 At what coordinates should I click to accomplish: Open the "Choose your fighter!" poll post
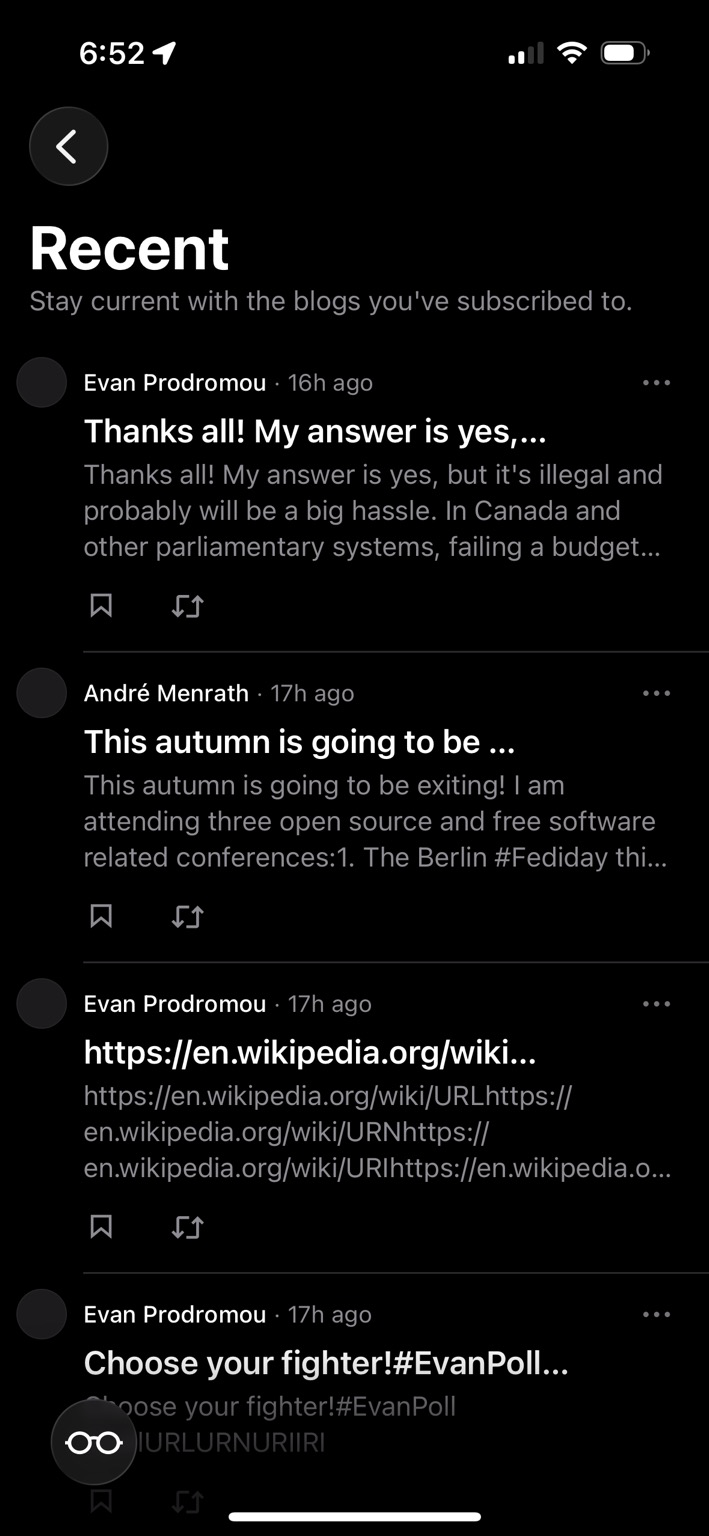tap(326, 1363)
